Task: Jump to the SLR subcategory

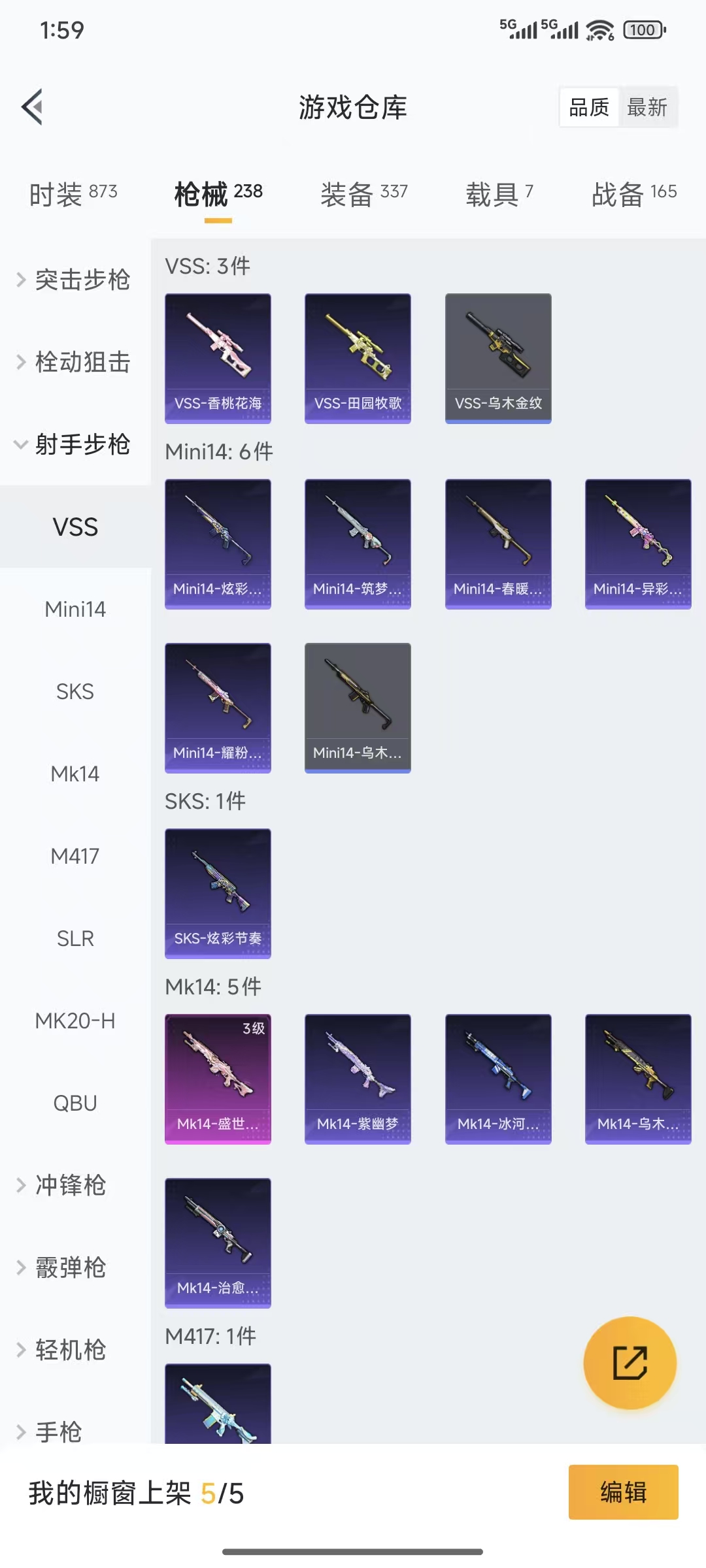Action: pos(75,938)
